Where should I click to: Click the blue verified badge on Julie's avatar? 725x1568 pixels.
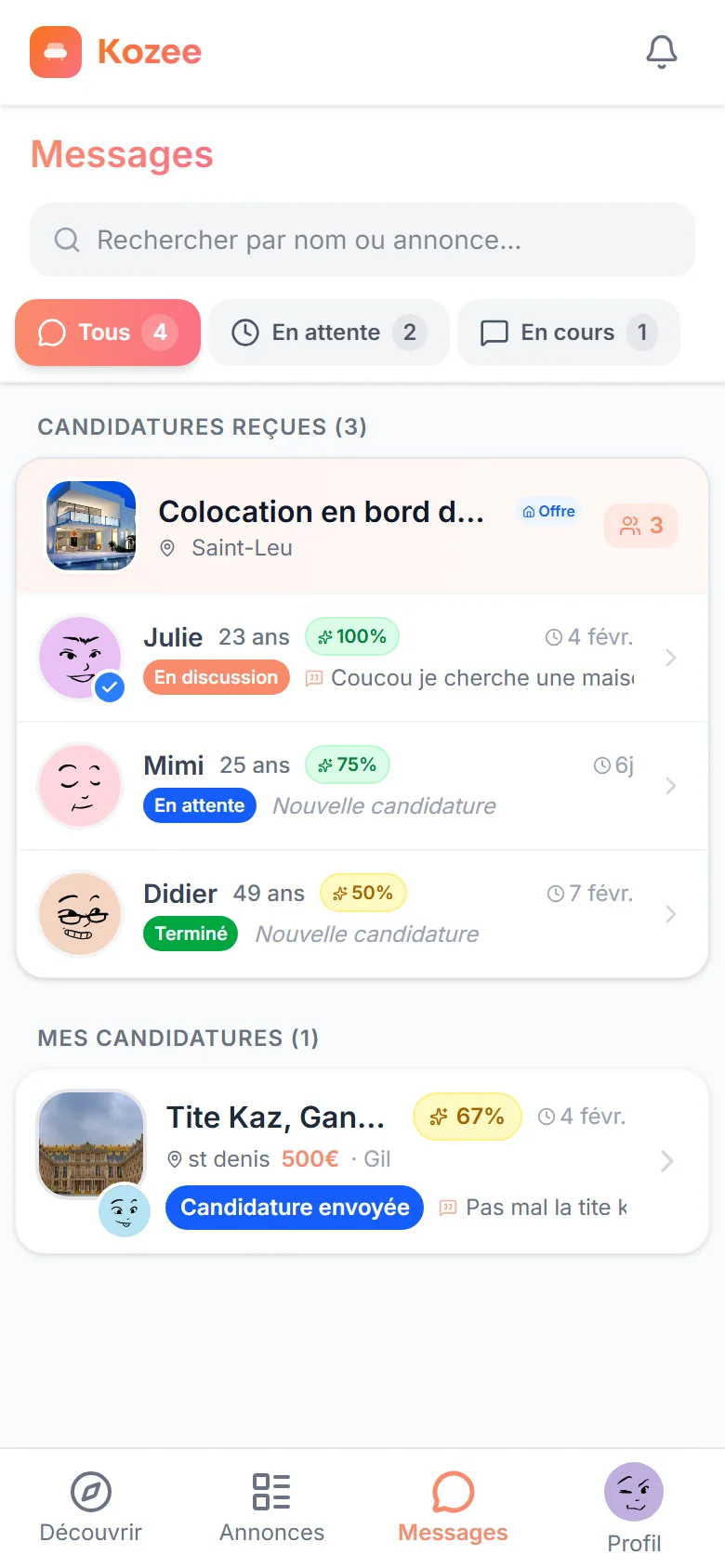click(109, 687)
